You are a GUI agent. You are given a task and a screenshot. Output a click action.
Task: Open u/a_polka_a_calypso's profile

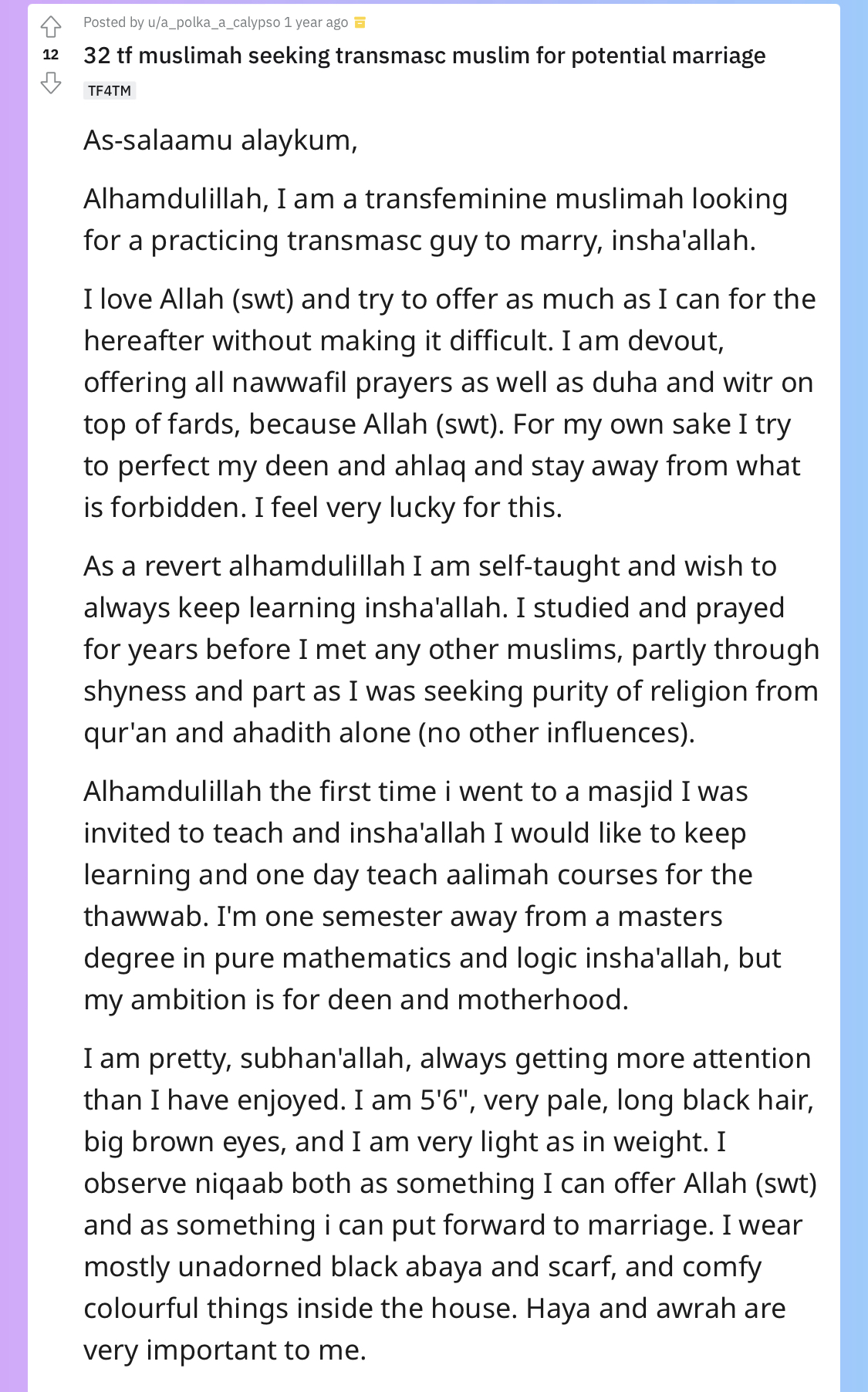[x=214, y=22]
